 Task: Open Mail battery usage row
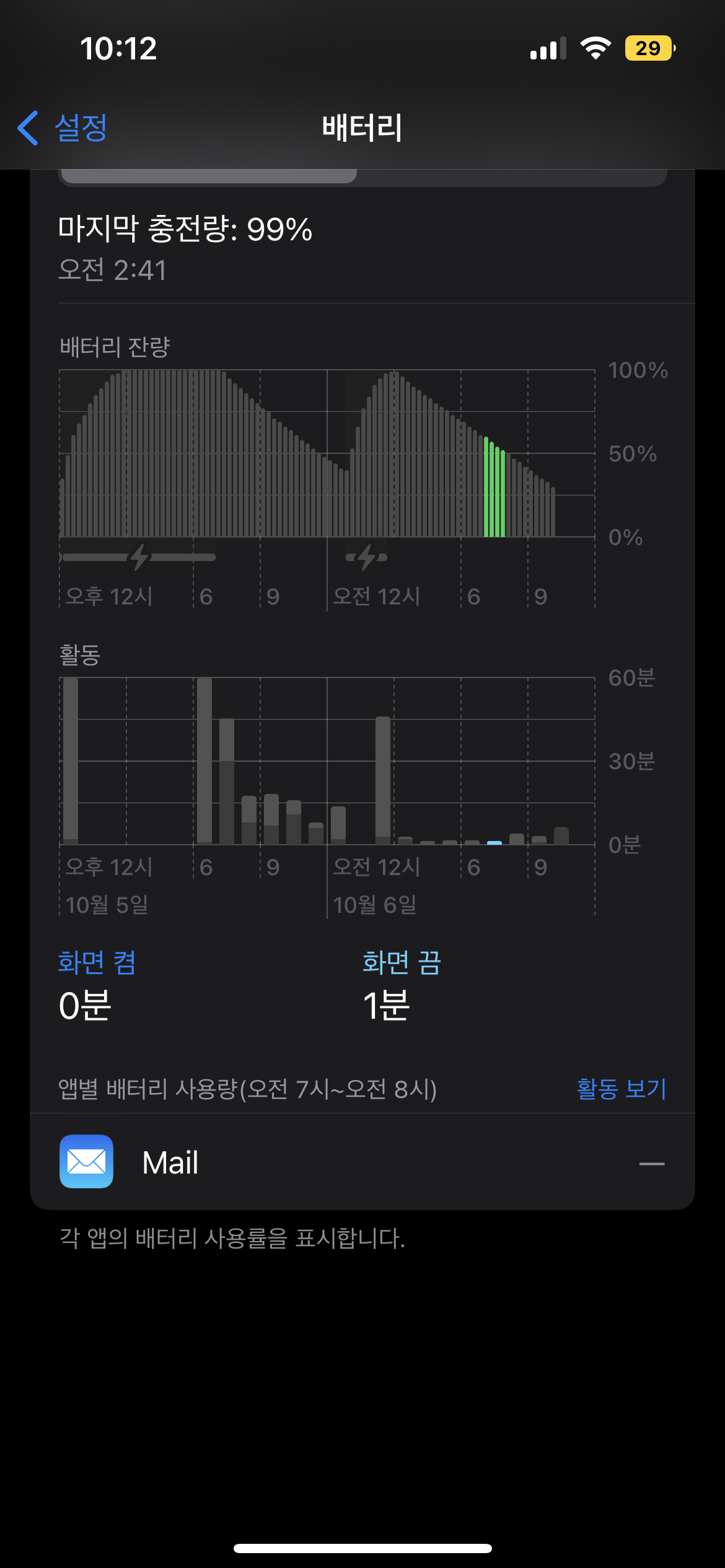362,1162
